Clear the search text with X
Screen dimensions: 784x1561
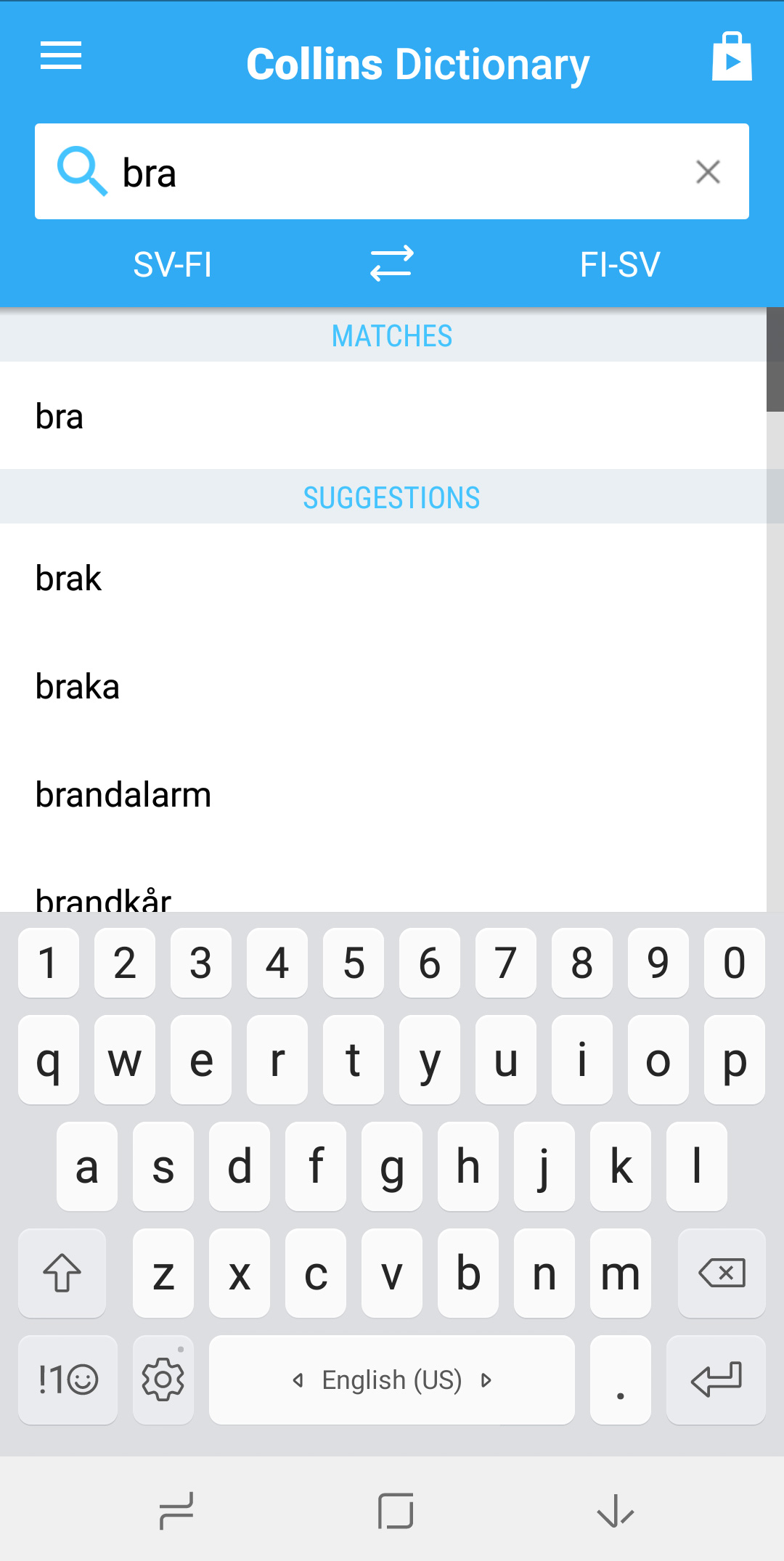[x=708, y=172]
